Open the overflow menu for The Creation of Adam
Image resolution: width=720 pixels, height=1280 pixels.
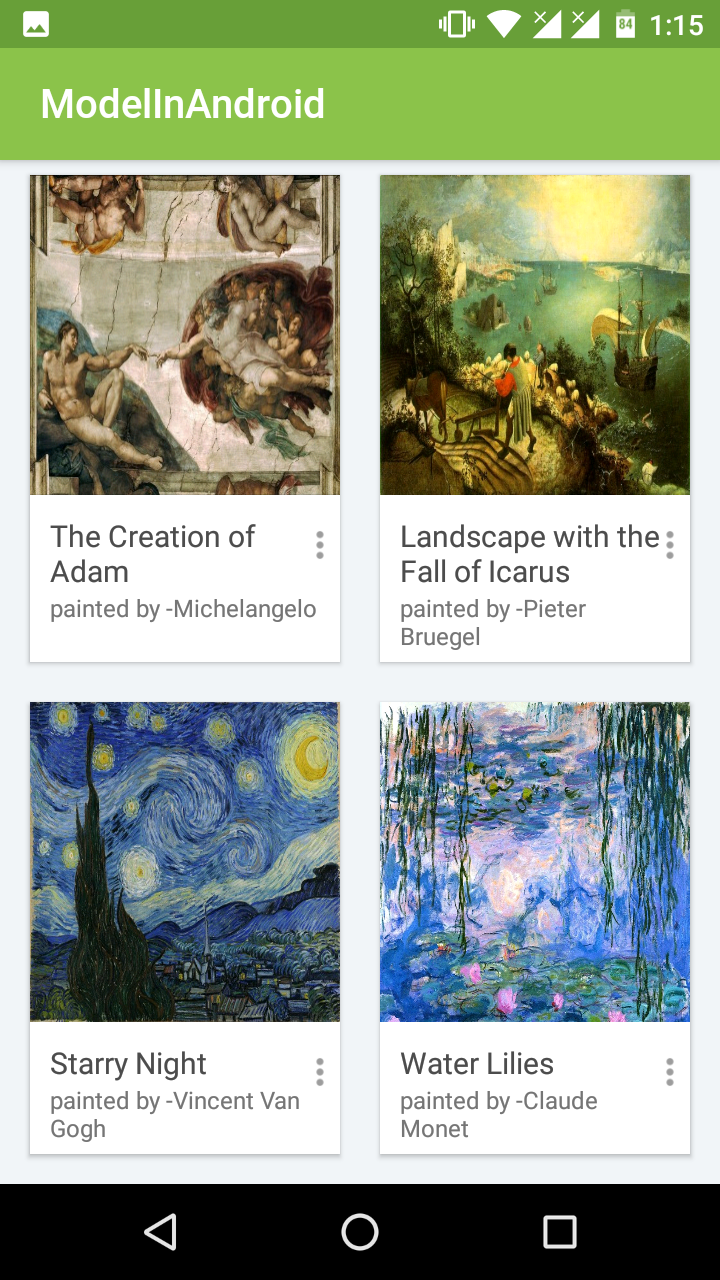click(320, 545)
